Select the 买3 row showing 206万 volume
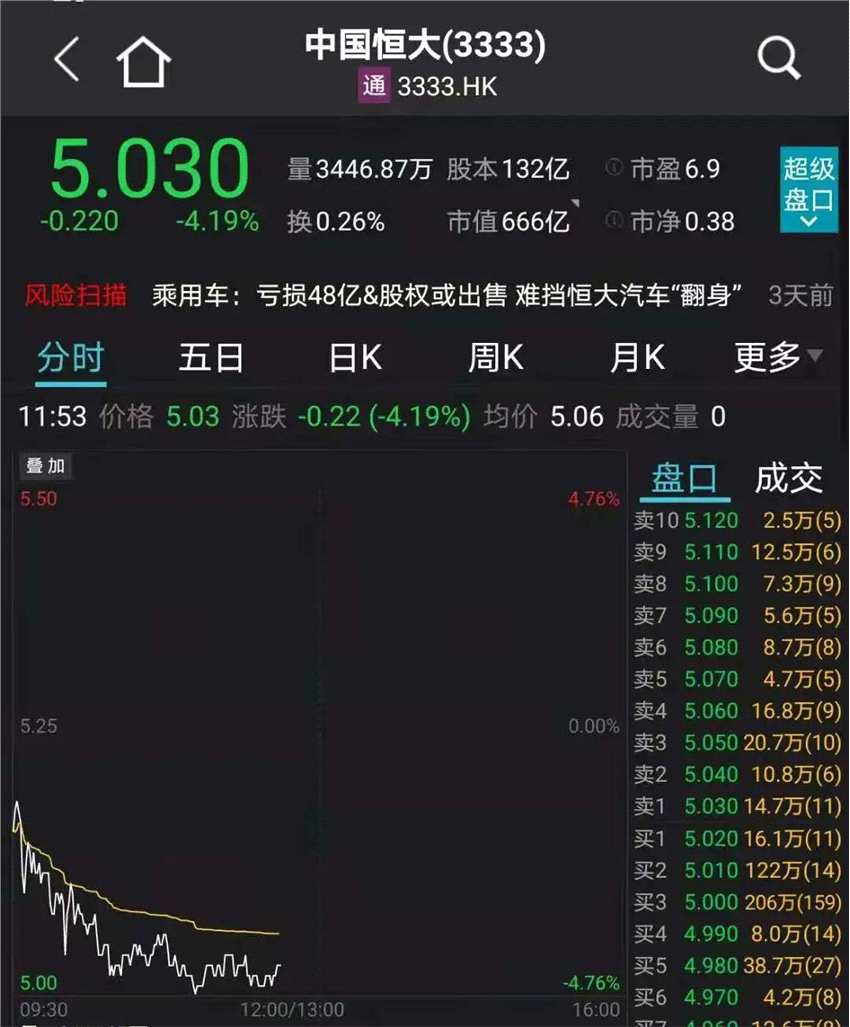 740,902
